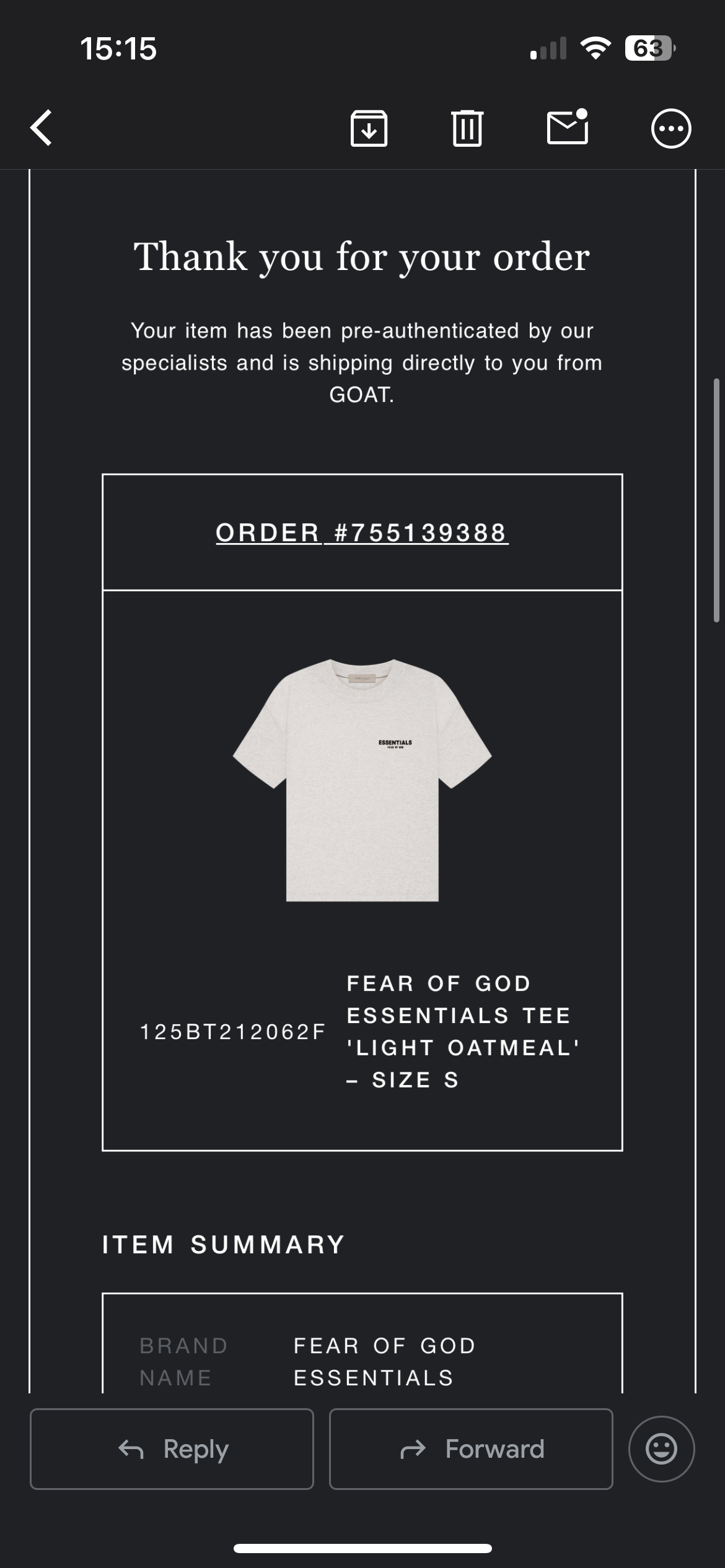Viewport: 725px width, 1568px height.
Task: Mark the email as unread
Action: point(567,128)
